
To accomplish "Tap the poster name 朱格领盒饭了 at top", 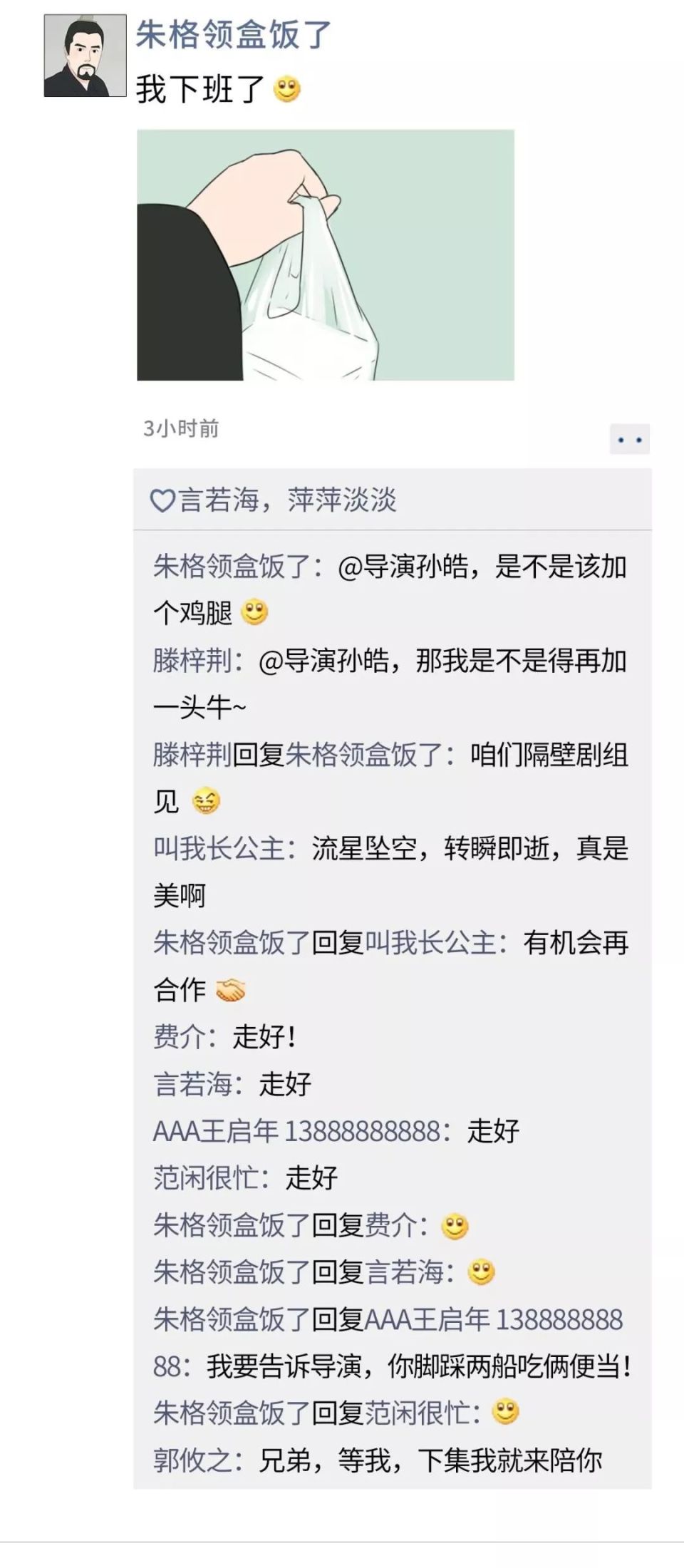I will pyautogui.click(x=234, y=34).
